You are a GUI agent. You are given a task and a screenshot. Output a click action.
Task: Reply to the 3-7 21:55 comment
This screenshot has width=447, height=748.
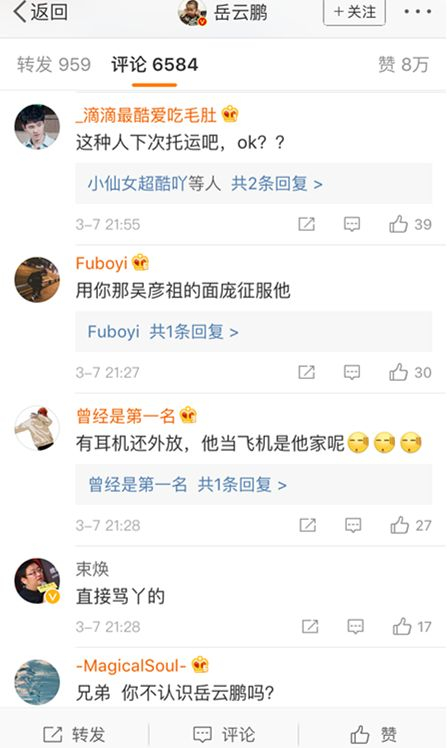352,224
